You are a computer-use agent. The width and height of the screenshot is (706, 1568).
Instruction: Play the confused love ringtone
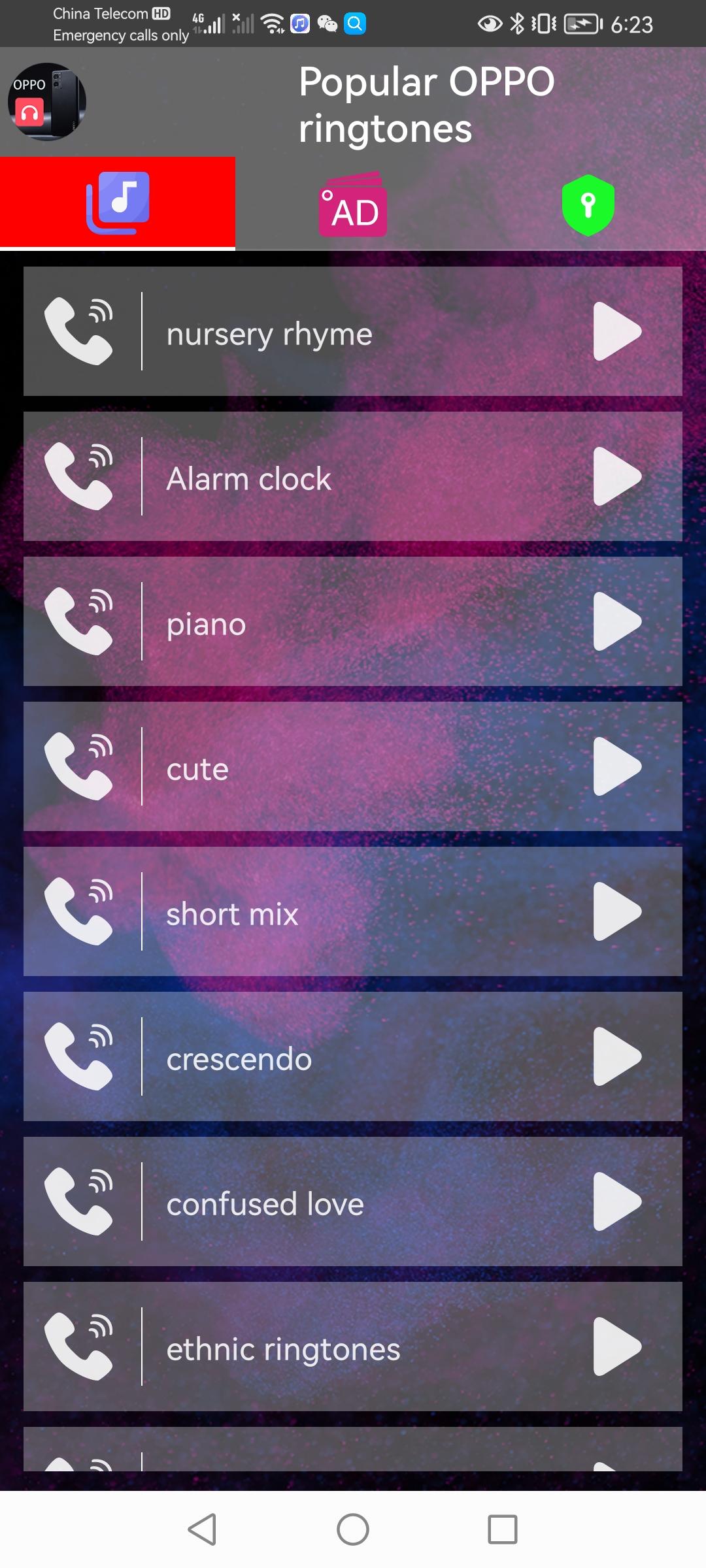tap(616, 1201)
